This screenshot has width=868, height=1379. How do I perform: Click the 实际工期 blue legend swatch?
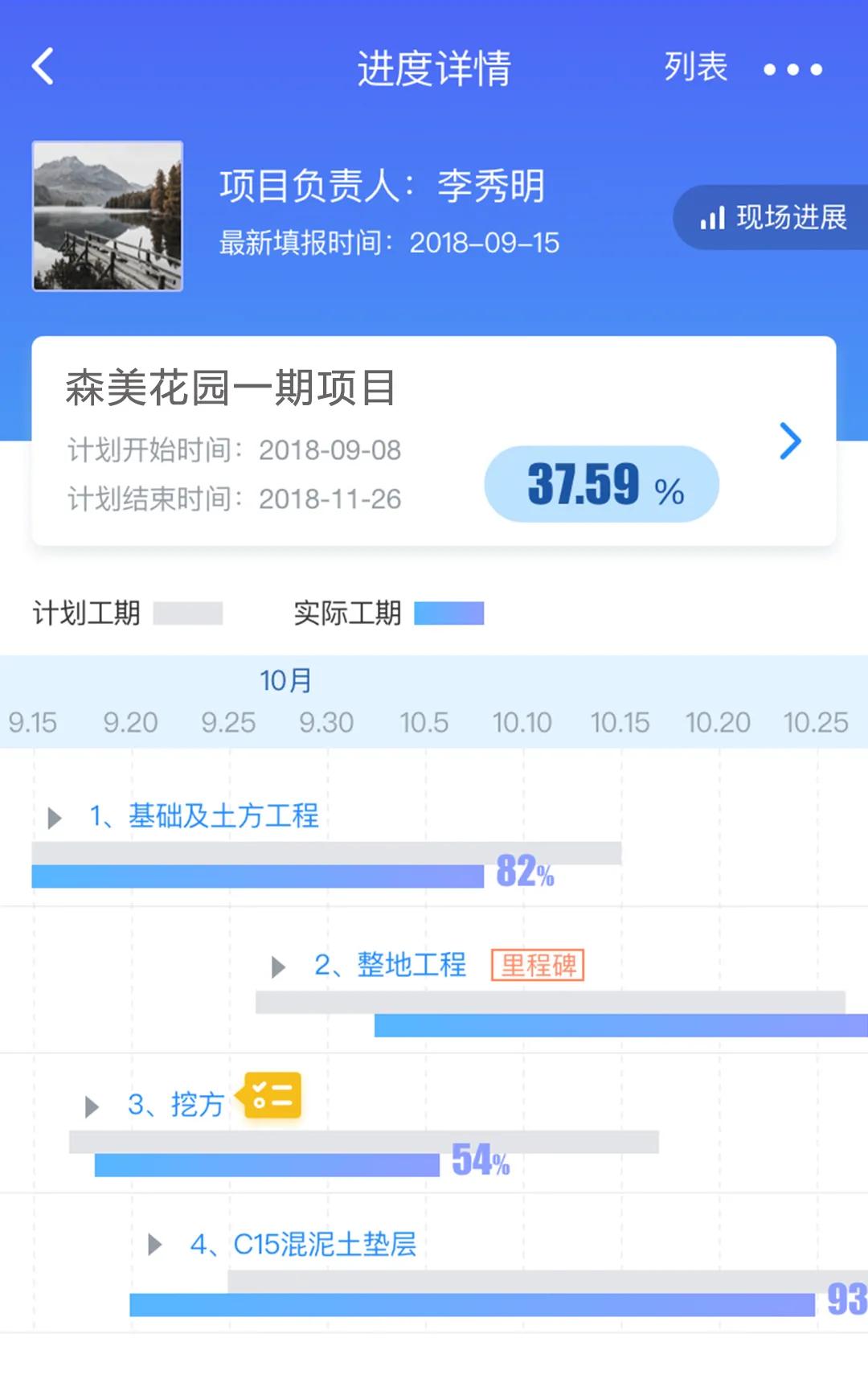click(448, 614)
